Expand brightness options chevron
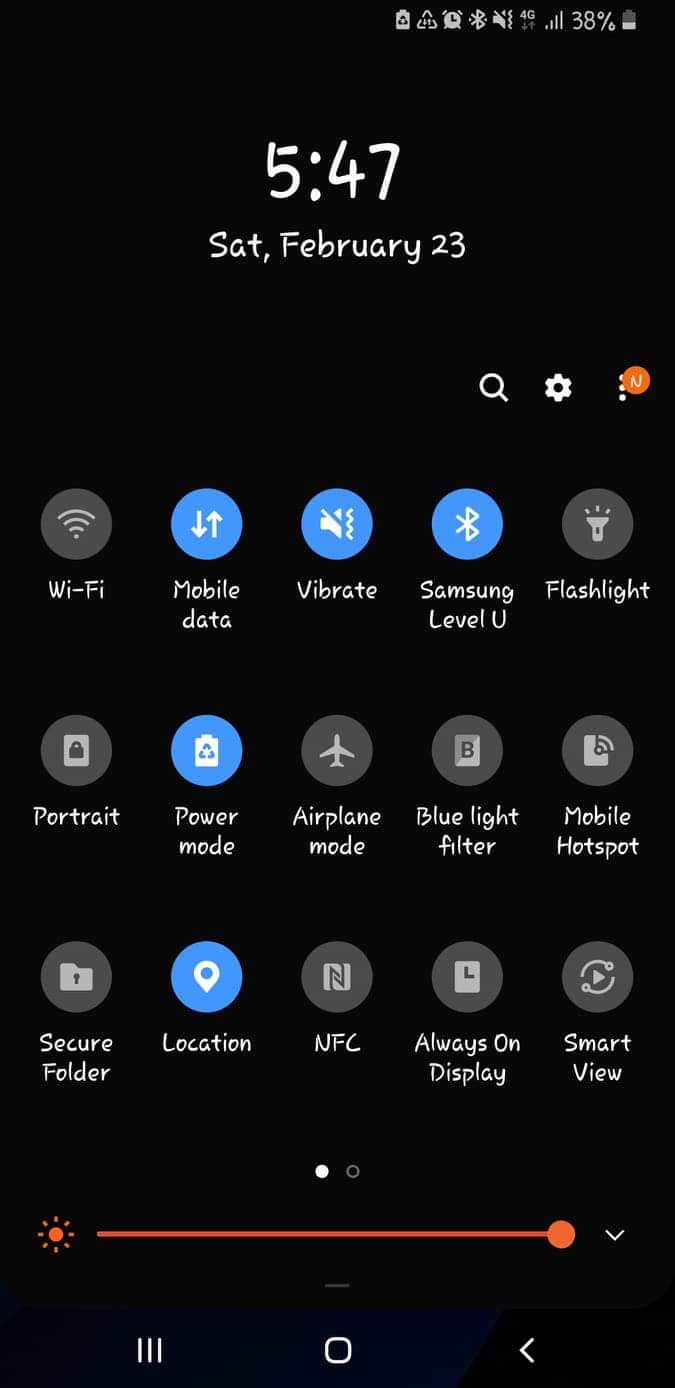Image resolution: width=675 pixels, height=1388 pixels. [615, 1235]
